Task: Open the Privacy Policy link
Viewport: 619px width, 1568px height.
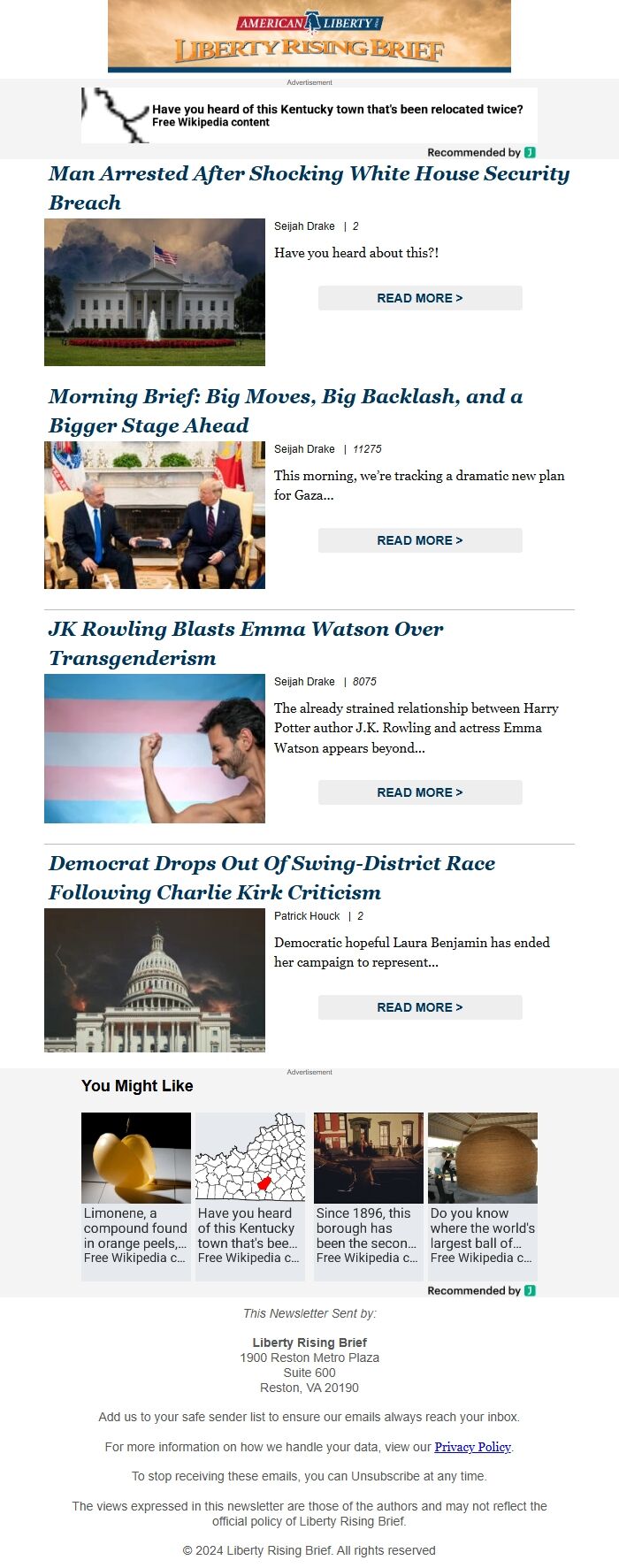Action: pos(472,1447)
